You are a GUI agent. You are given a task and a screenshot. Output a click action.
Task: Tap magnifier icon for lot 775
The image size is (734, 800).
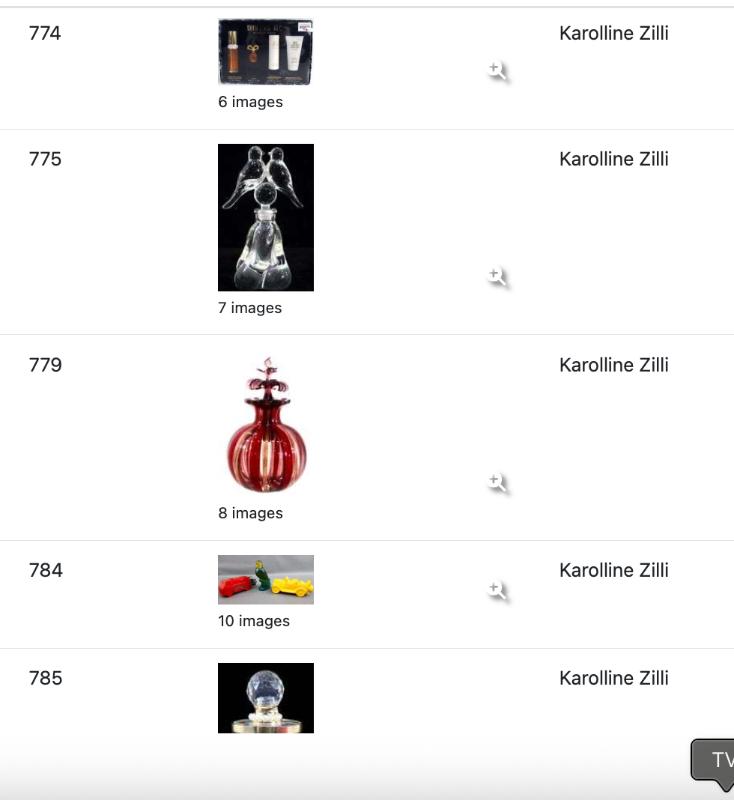pyautogui.click(x=497, y=276)
